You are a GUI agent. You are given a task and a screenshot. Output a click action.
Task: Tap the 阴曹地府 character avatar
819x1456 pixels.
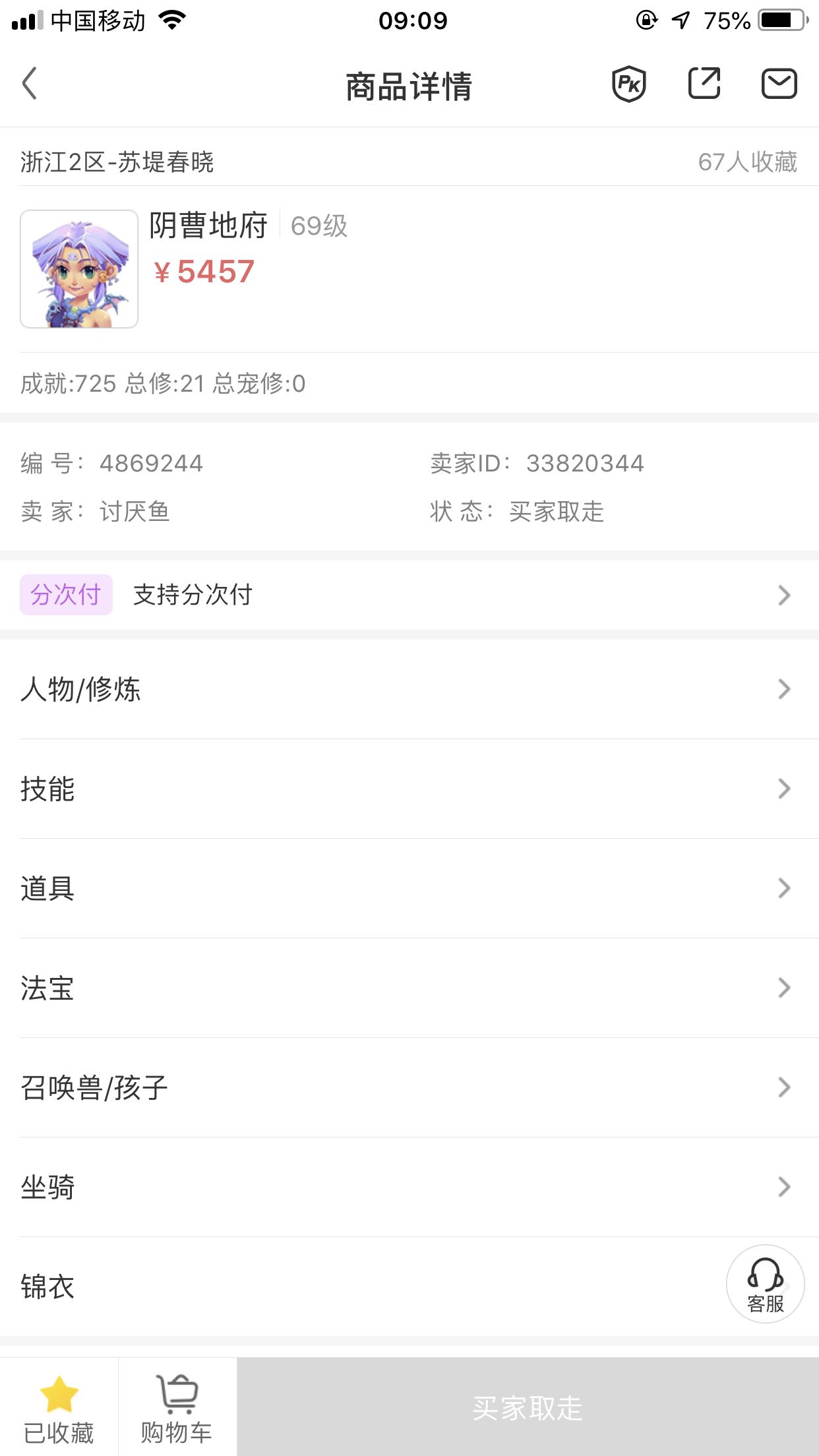point(79,269)
